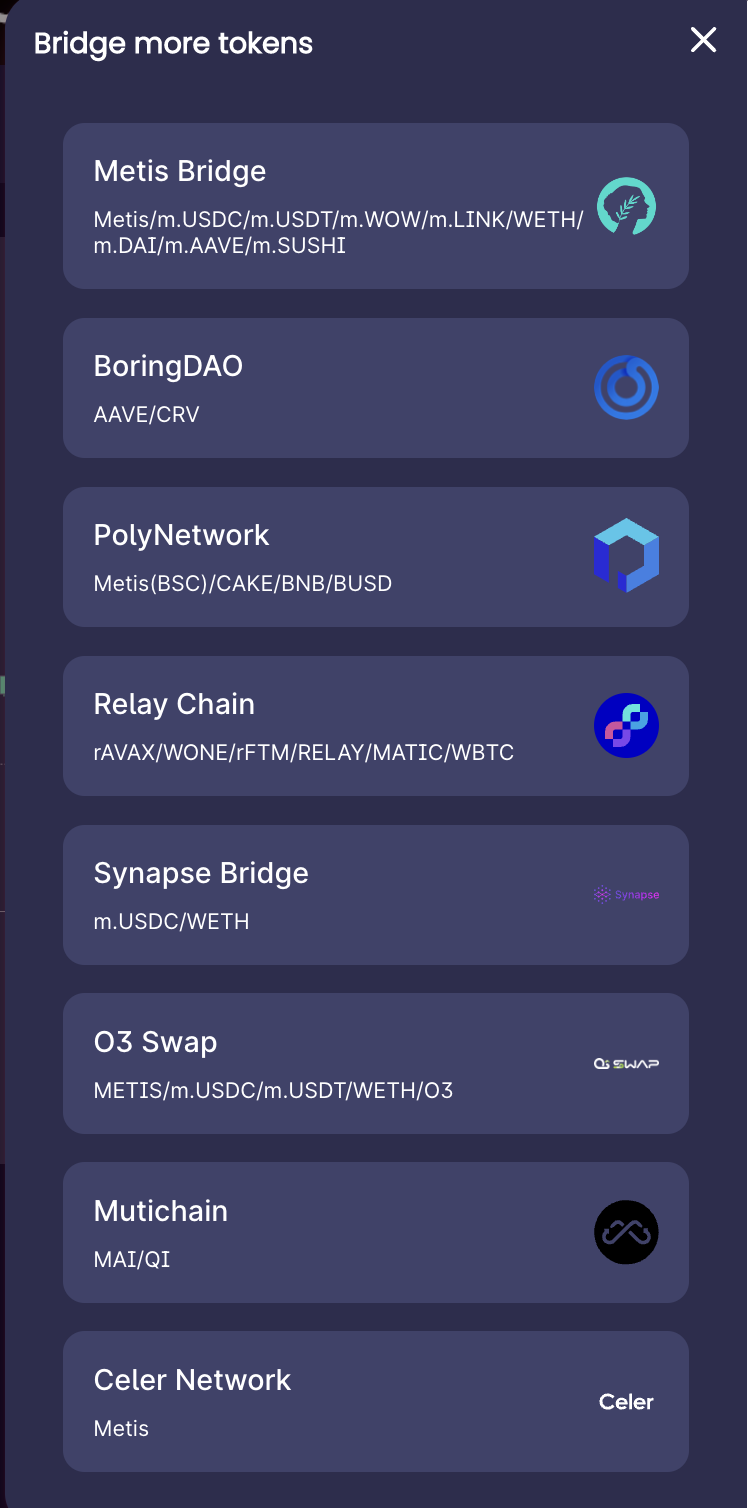Select Mutichain for MAI/QI
This screenshot has height=1508, width=748.
tap(375, 1232)
